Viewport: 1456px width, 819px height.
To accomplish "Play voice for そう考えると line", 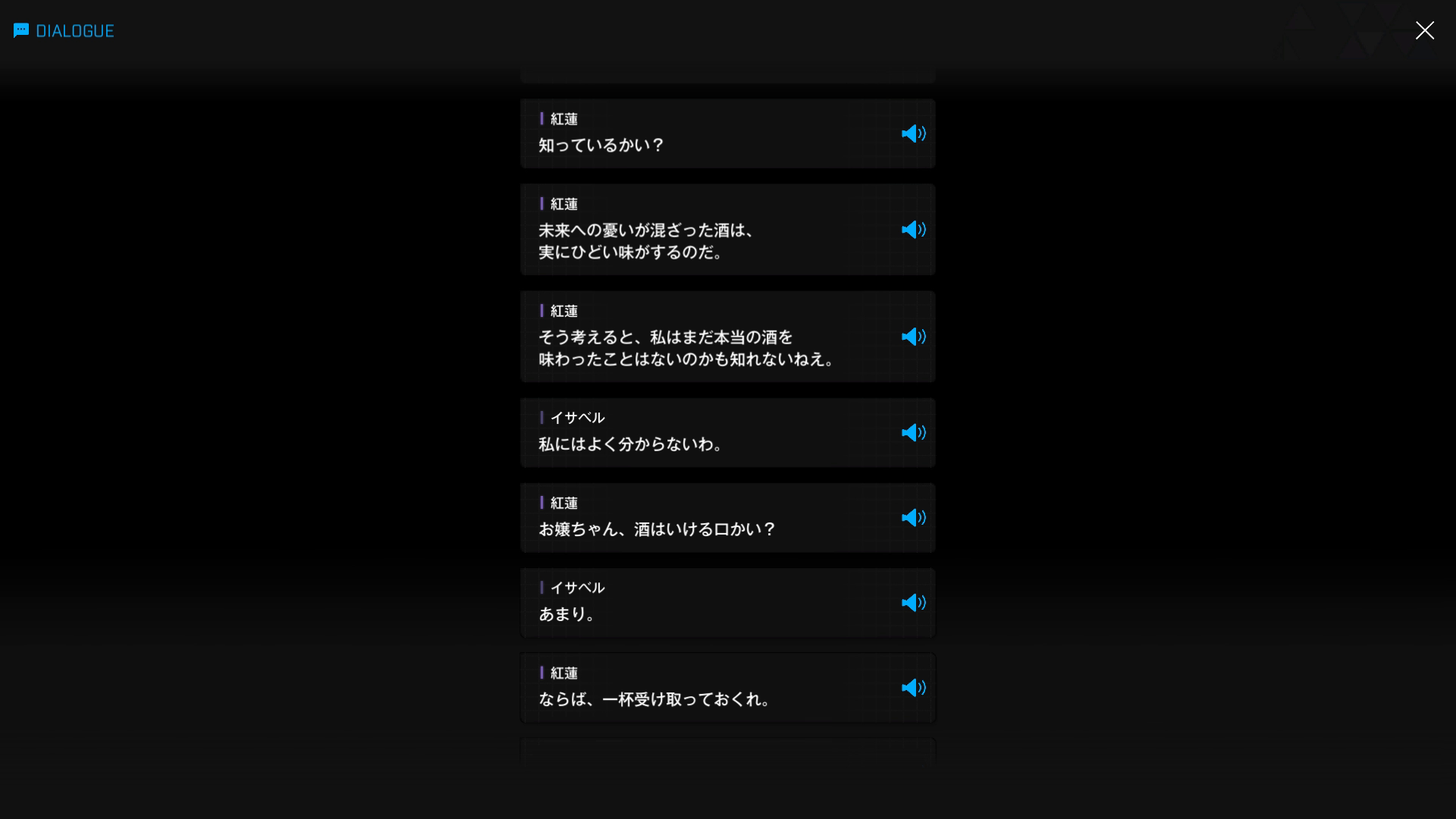I will [x=913, y=337].
